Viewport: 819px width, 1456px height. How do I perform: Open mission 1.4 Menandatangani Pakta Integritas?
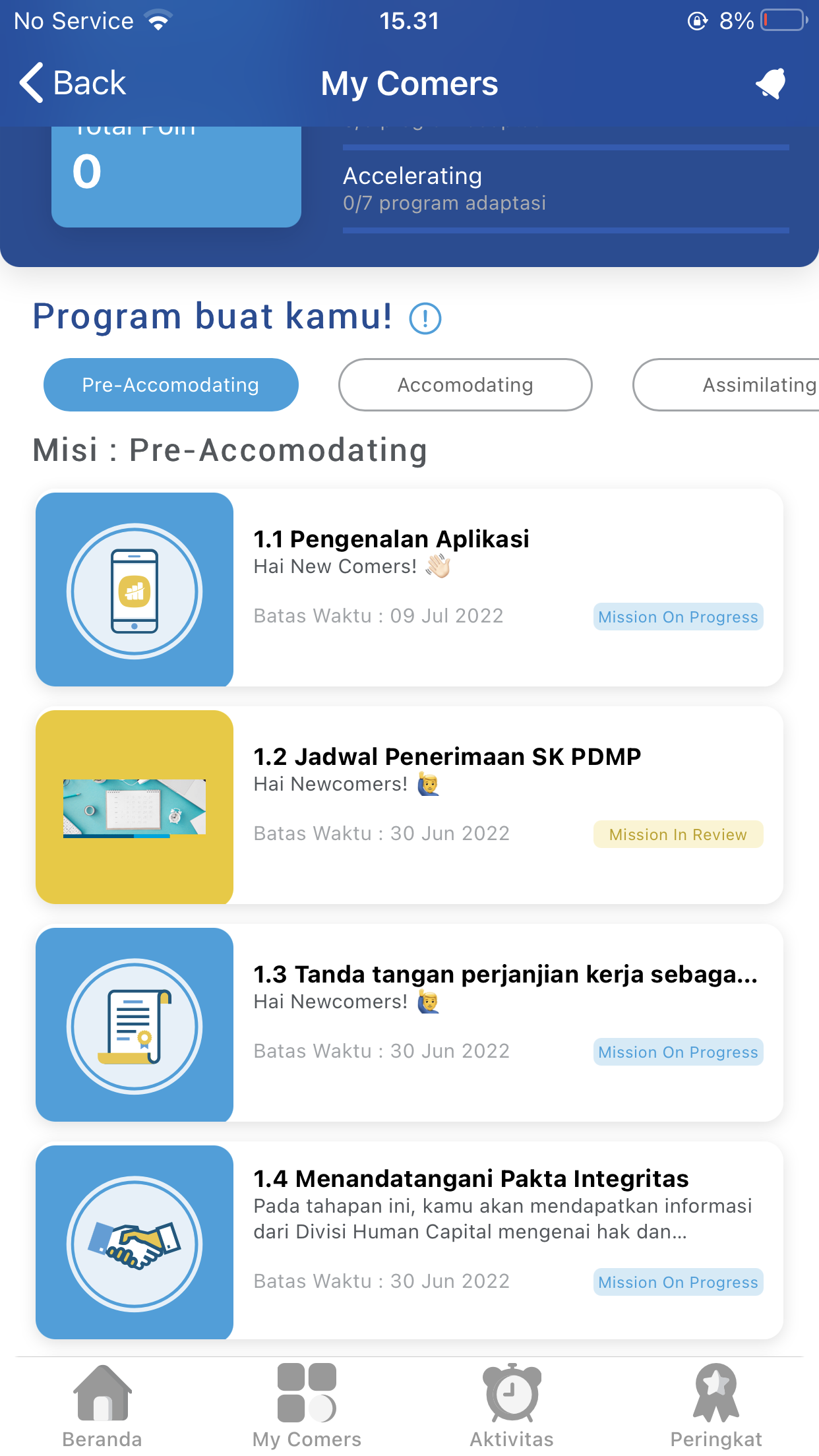[x=409, y=1241]
